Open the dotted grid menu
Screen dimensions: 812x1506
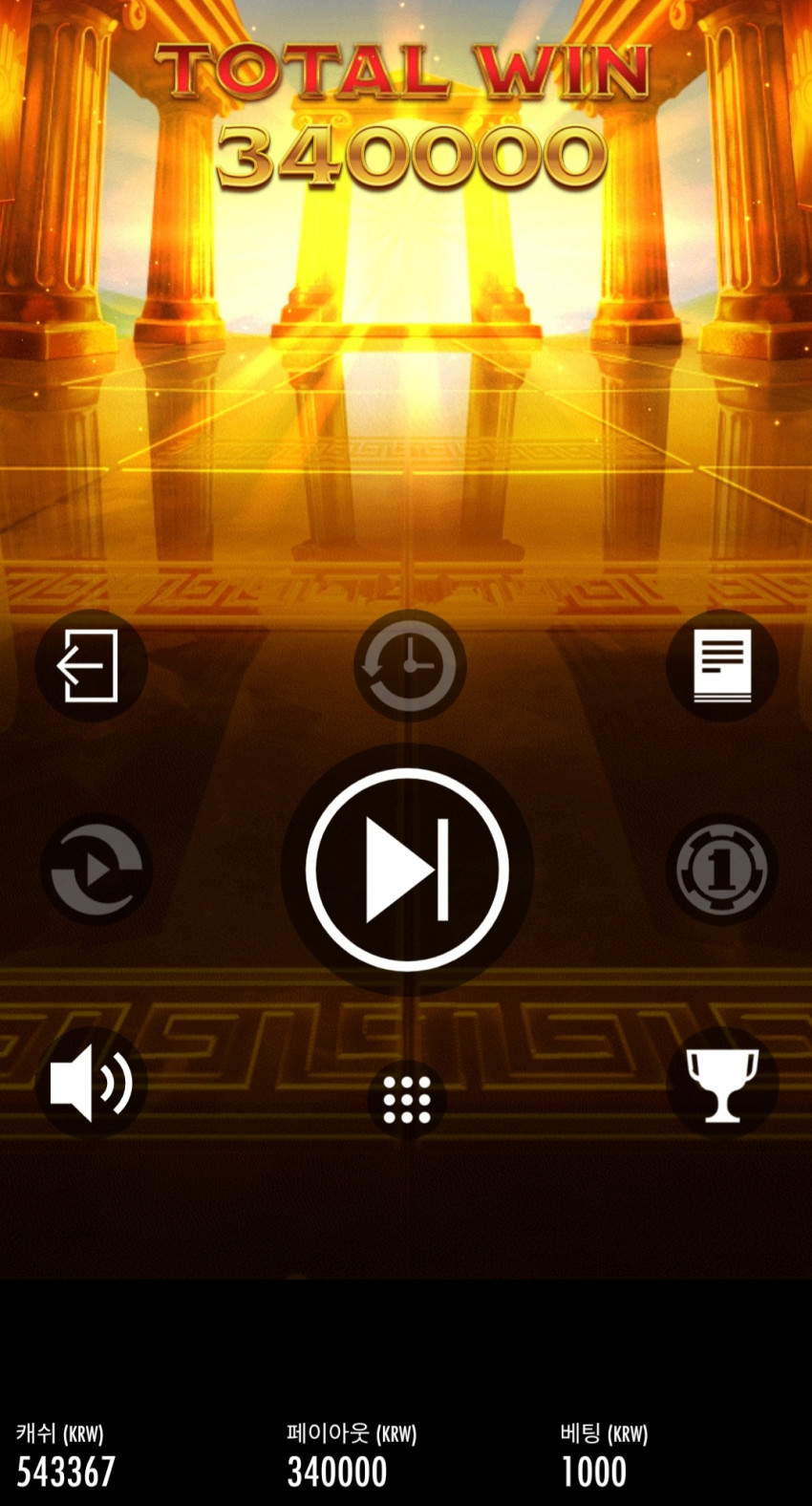(x=407, y=1100)
